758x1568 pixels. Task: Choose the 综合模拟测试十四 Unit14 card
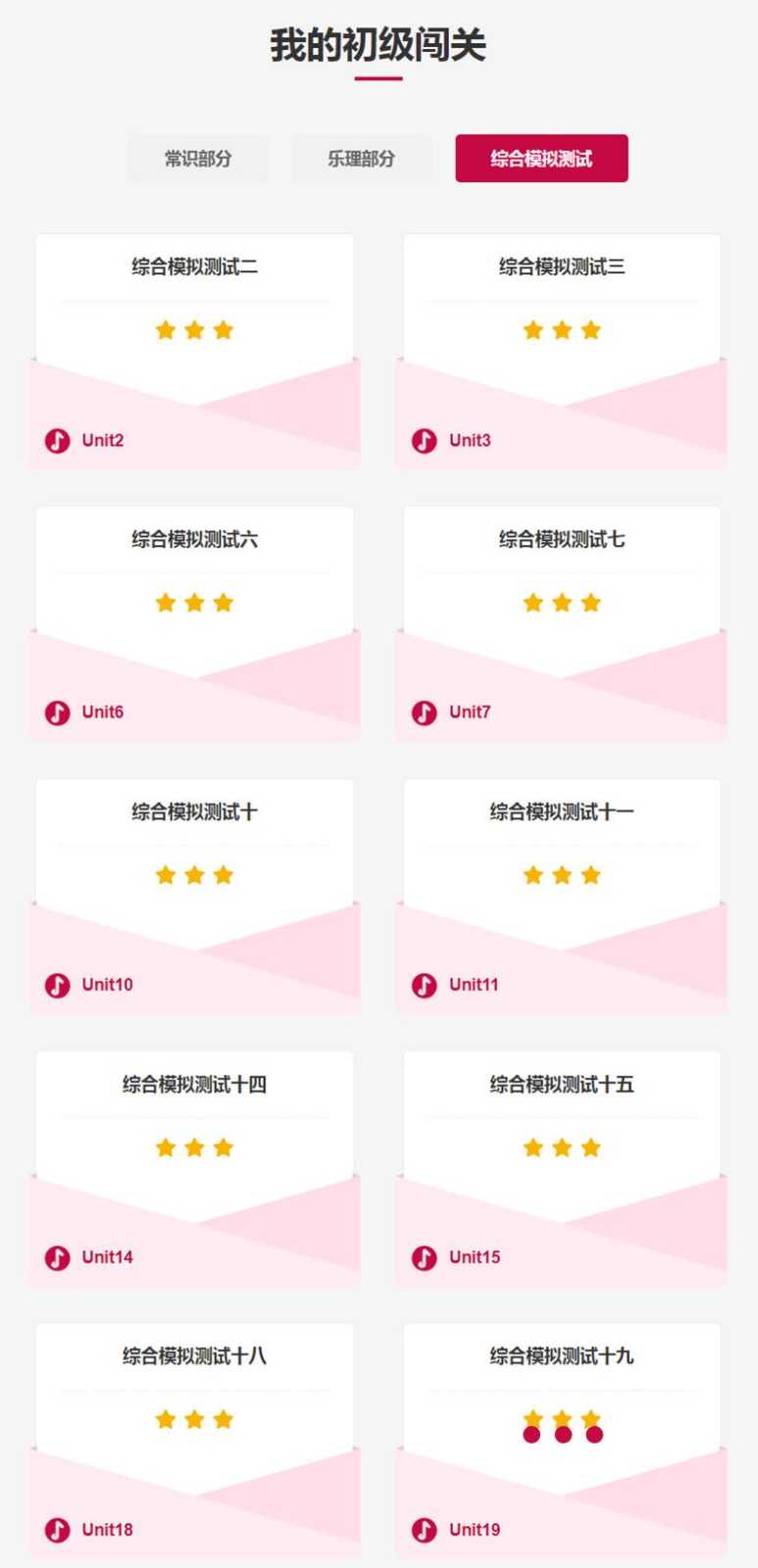194,1167
